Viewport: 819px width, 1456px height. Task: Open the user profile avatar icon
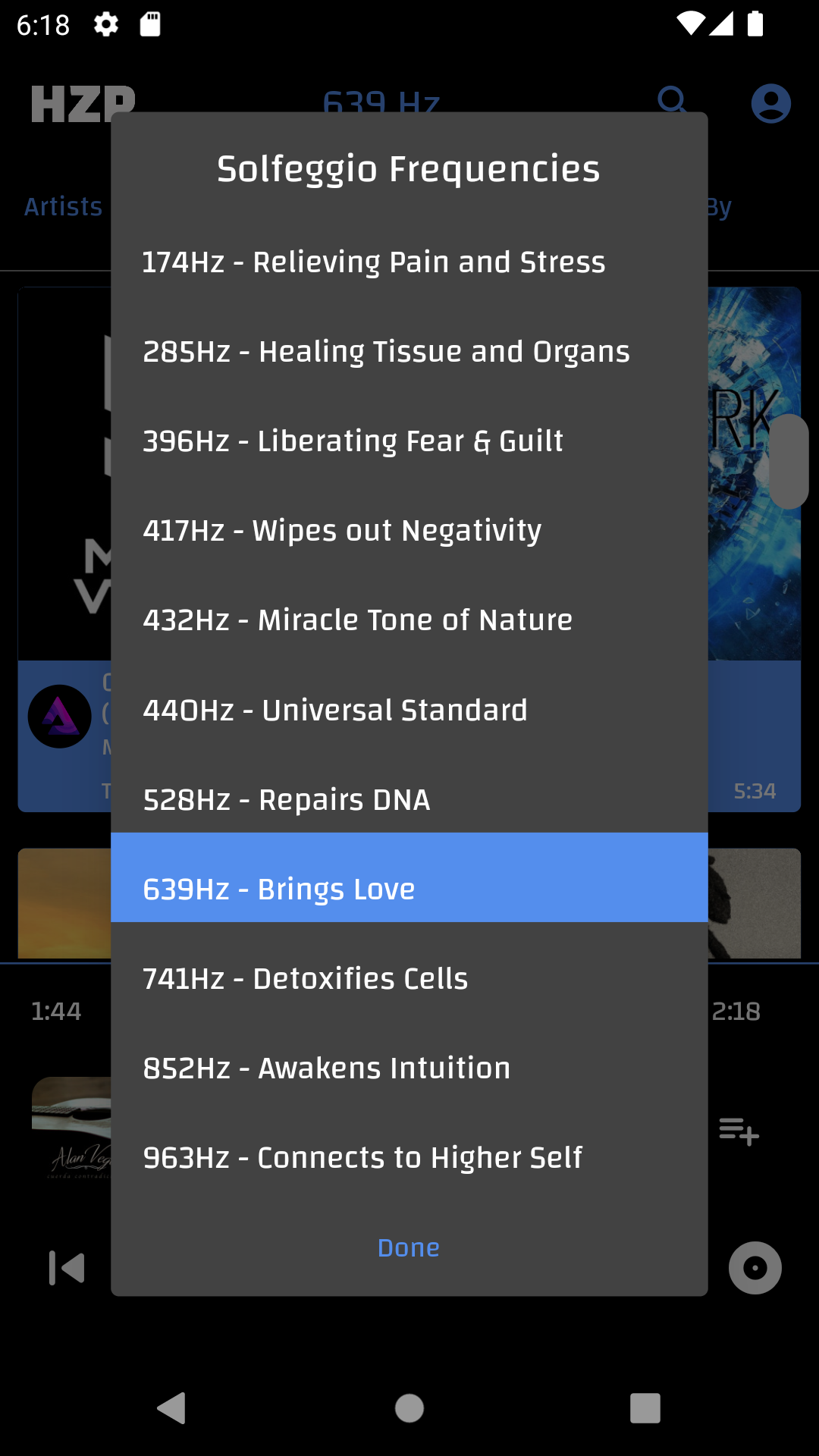click(x=771, y=102)
